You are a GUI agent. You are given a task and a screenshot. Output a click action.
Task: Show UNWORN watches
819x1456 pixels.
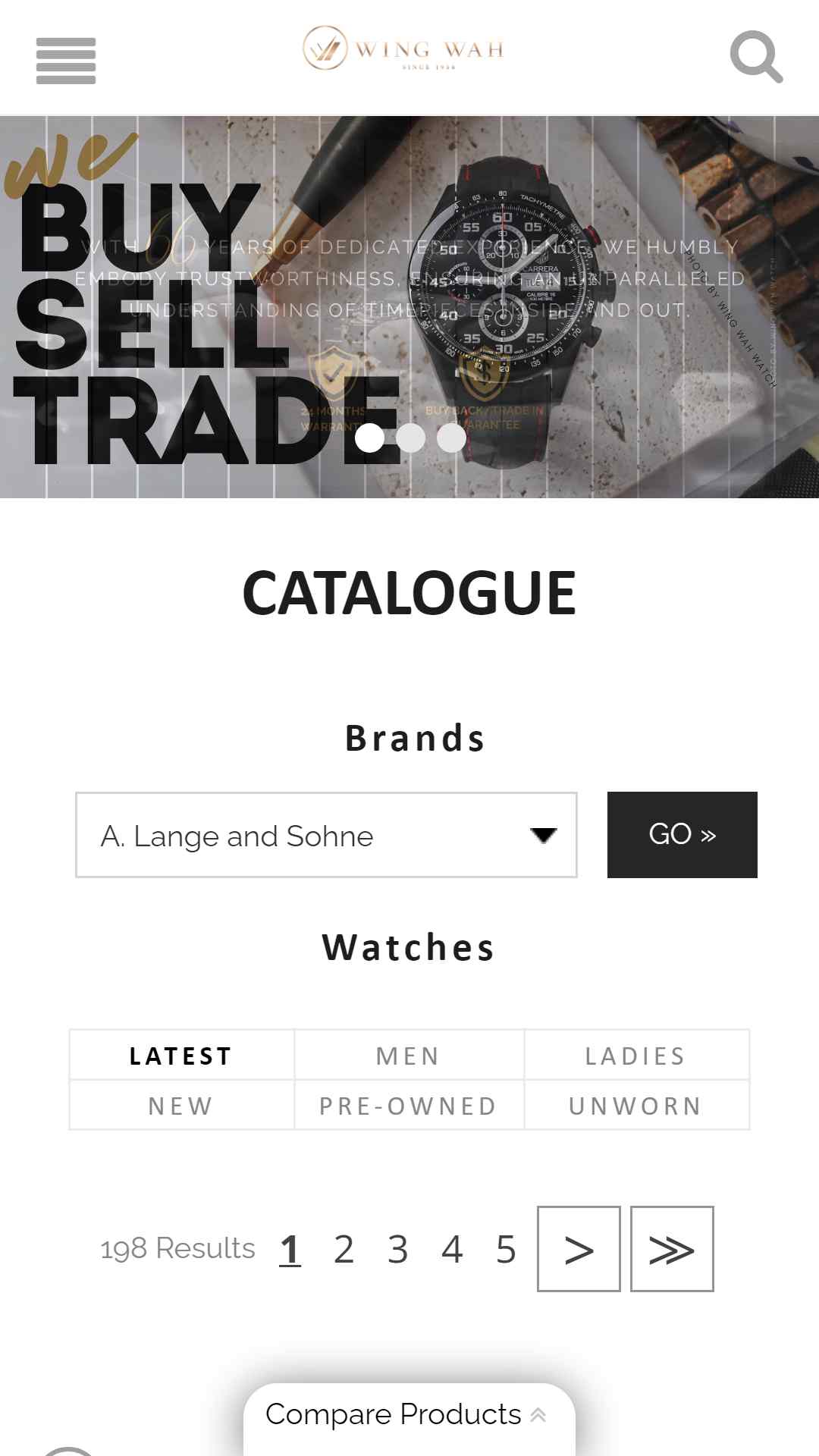[636, 1105]
